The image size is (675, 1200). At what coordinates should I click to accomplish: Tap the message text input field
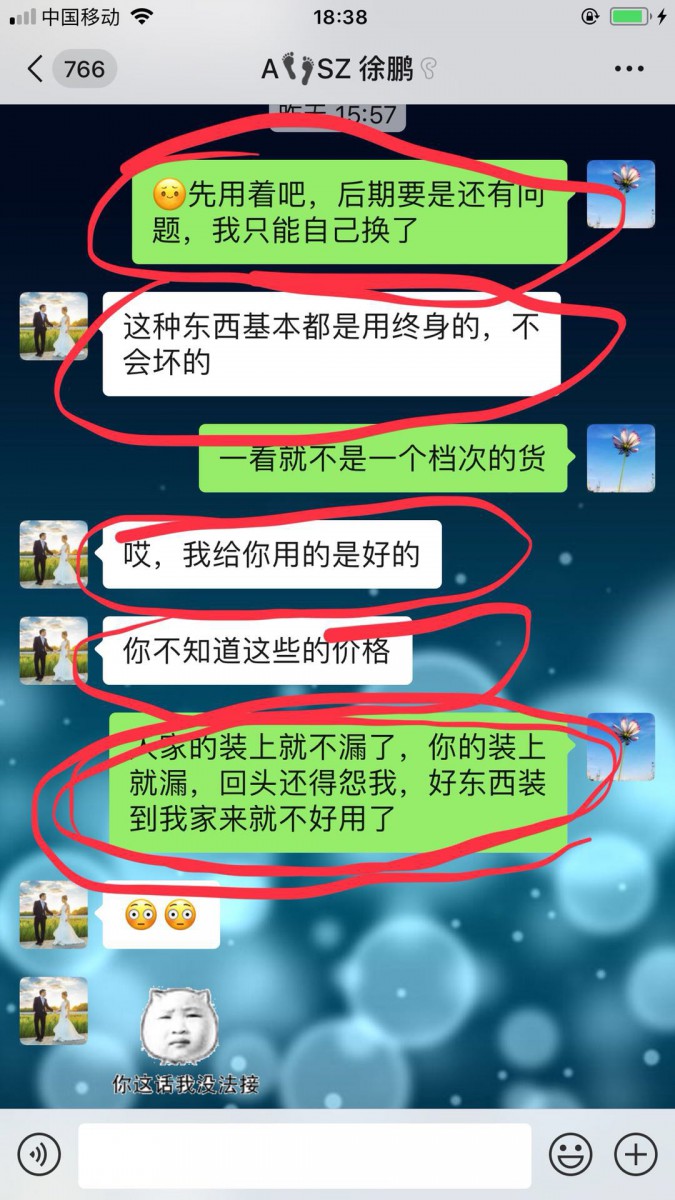point(304,1155)
